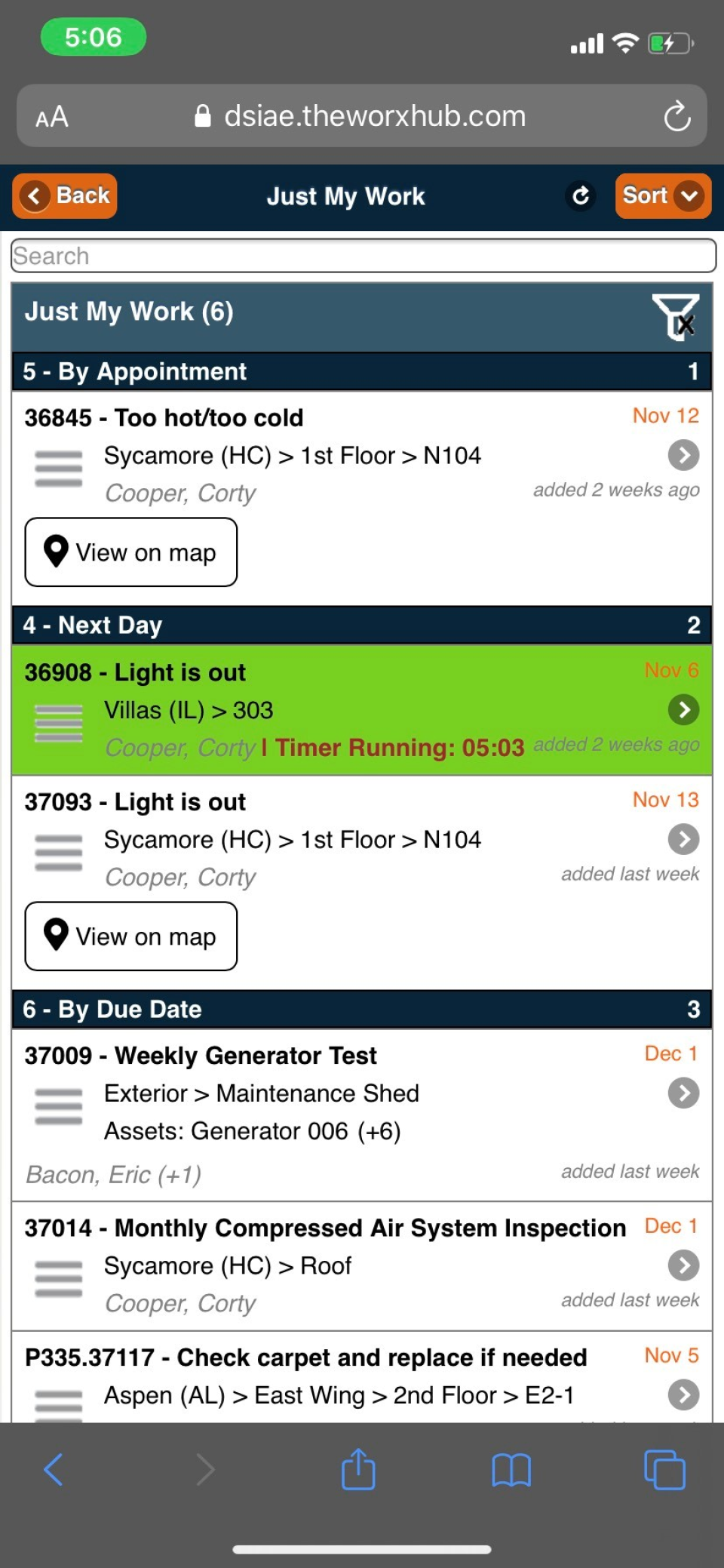This screenshot has width=724, height=1568.
Task: Open the Safari tab switcher
Action: coord(664,1469)
